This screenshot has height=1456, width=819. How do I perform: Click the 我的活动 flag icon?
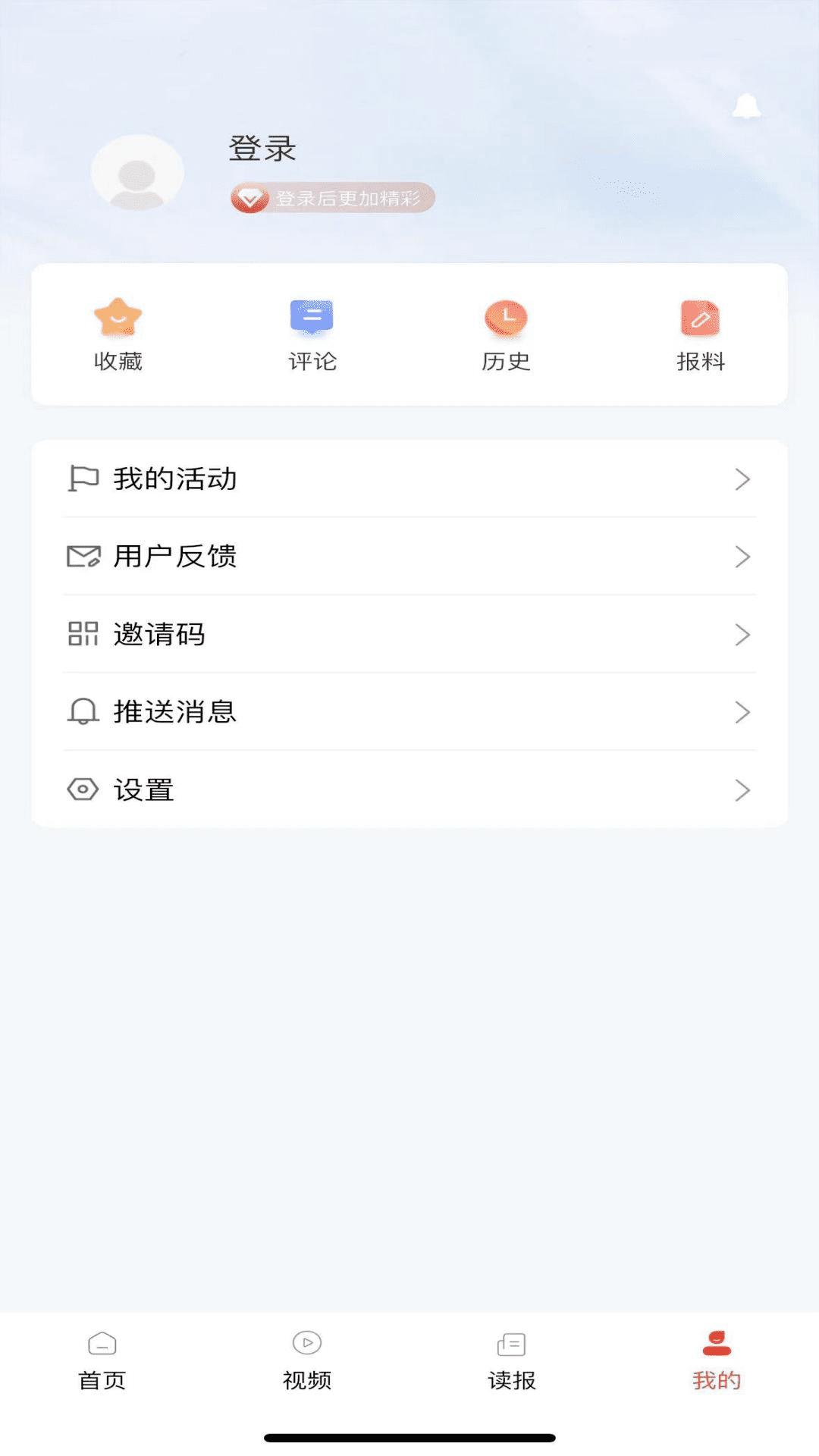coord(83,478)
